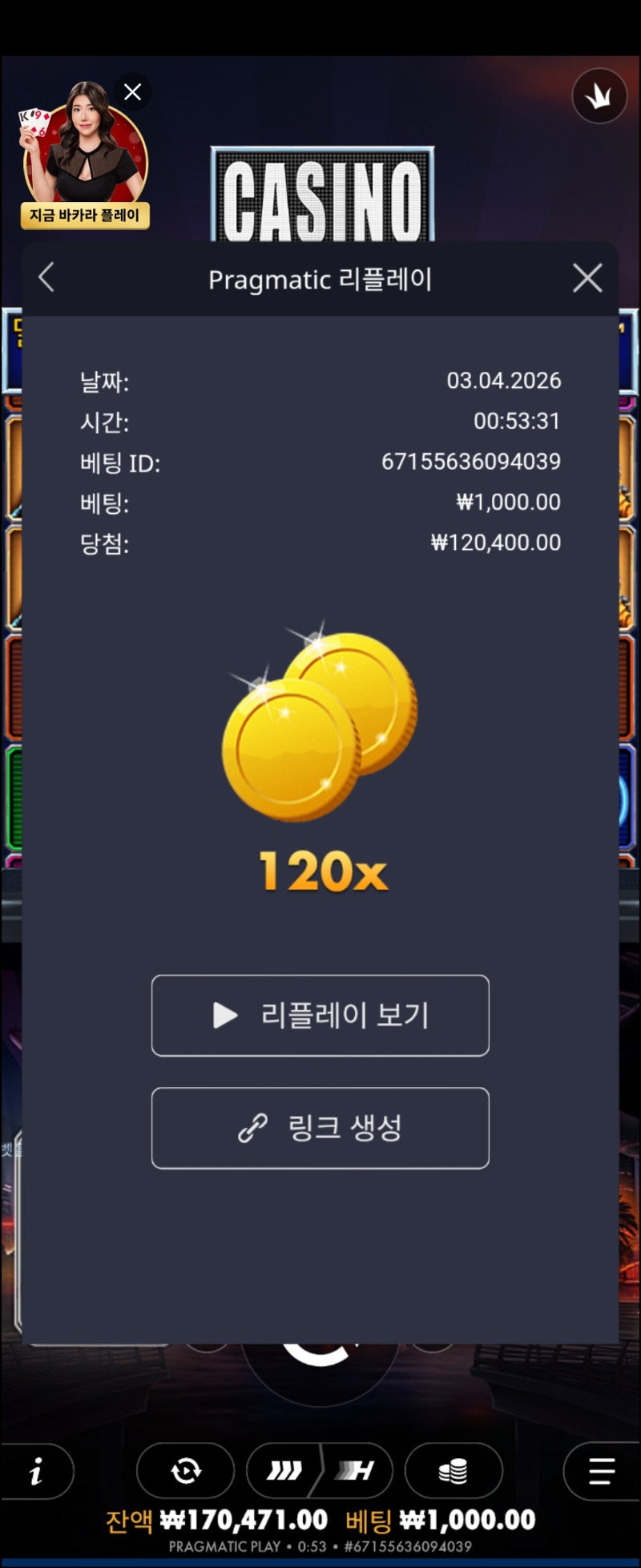Dismiss the 지금 바카라 플레이 promo
Screen dimensions: 641x1568
pyautogui.click(x=132, y=92)
